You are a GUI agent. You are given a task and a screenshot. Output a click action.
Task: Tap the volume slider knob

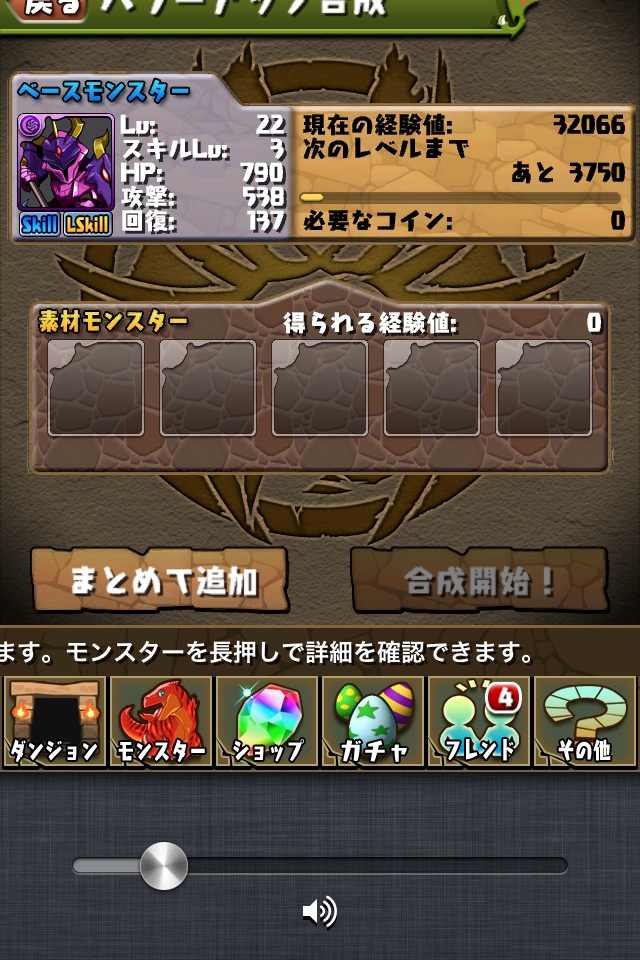[164, 866]
